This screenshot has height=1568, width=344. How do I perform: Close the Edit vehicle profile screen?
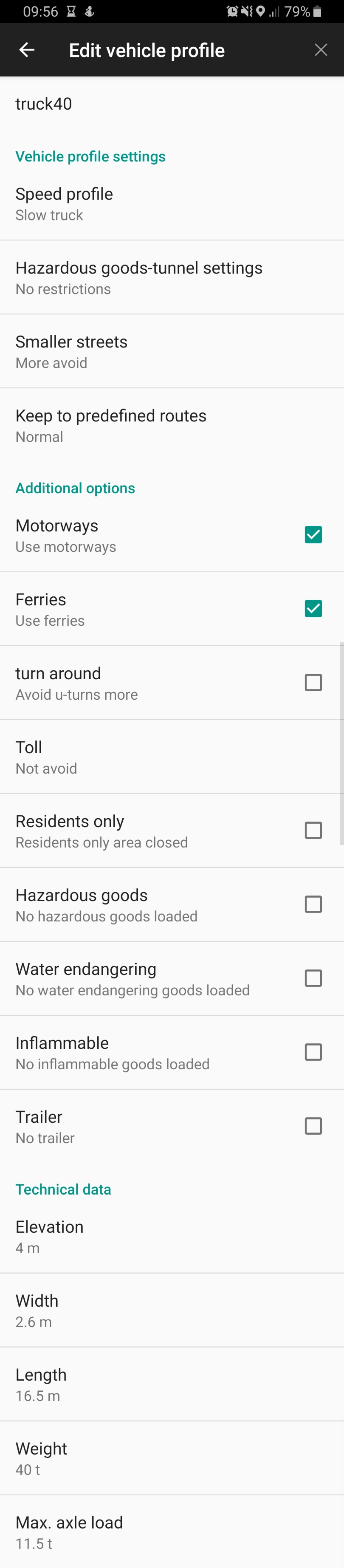pyautogui.click(x=321, y=50)
